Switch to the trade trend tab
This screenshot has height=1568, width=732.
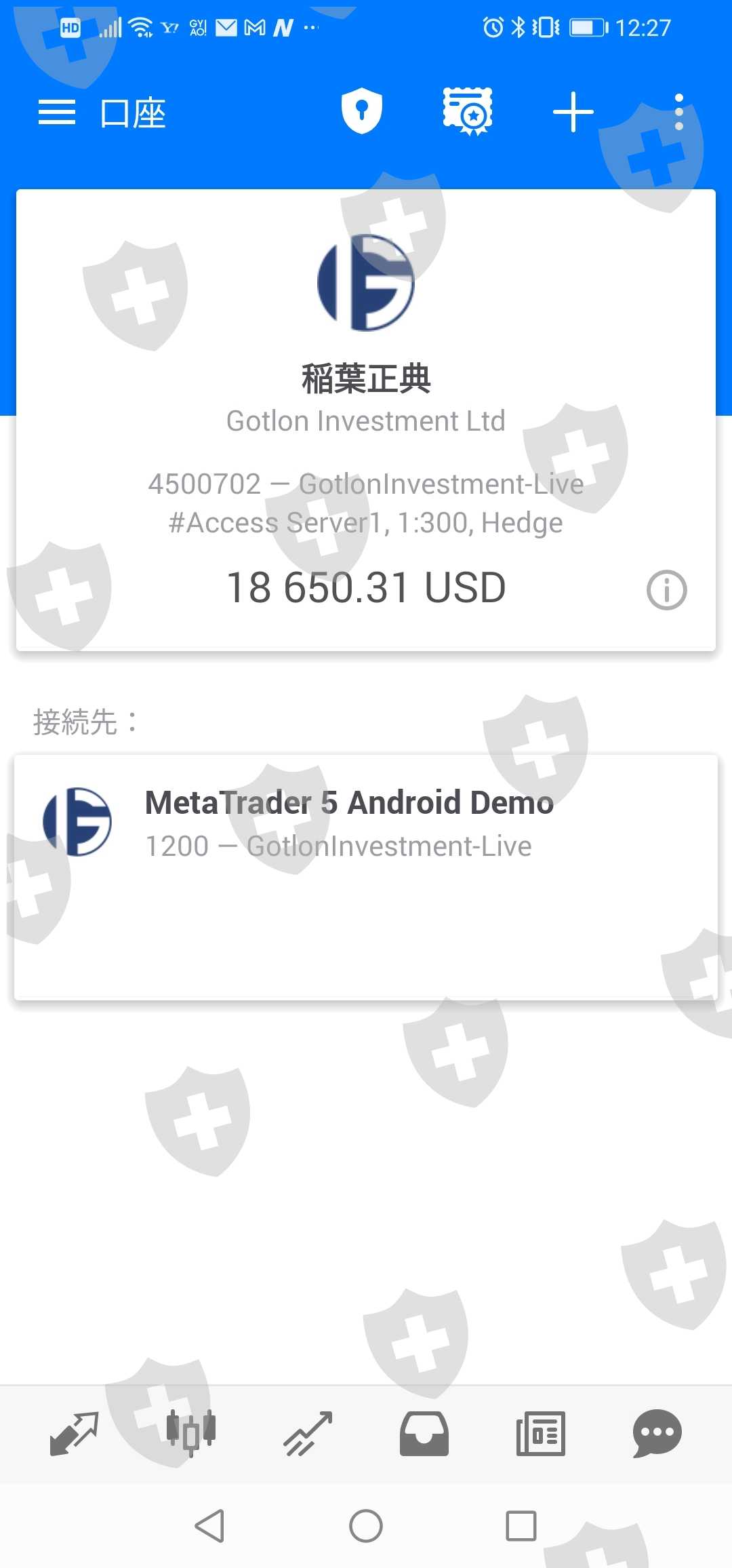pyautogui.click(x=308, y=1433)
